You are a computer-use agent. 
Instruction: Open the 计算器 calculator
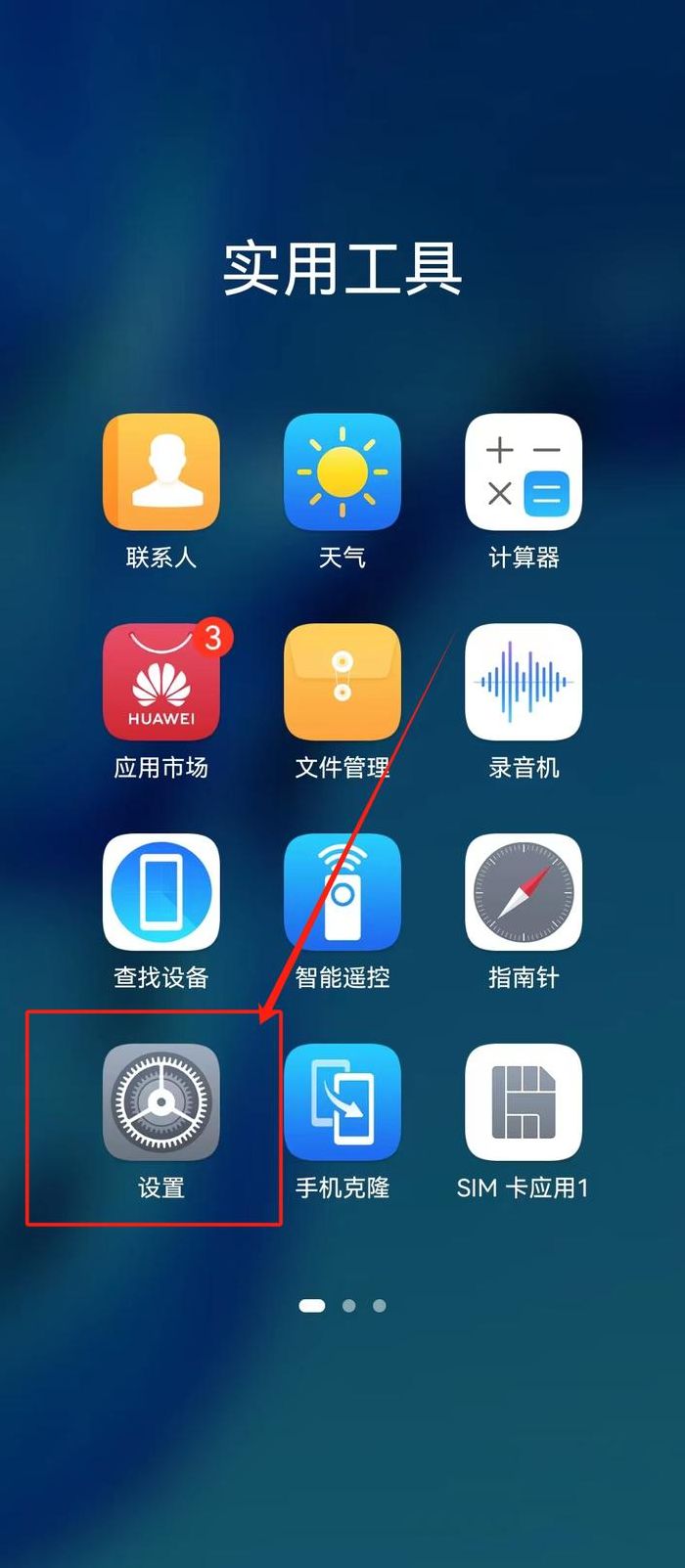524,471
